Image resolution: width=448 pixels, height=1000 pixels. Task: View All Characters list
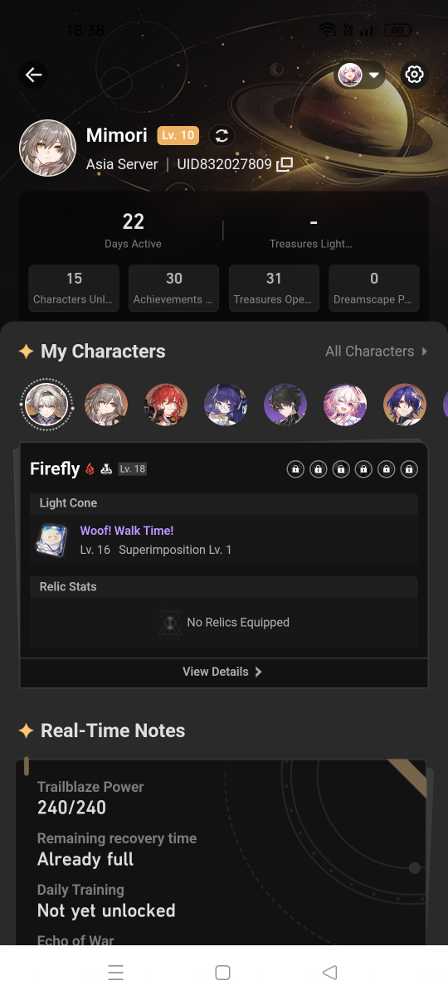(377, 351)
